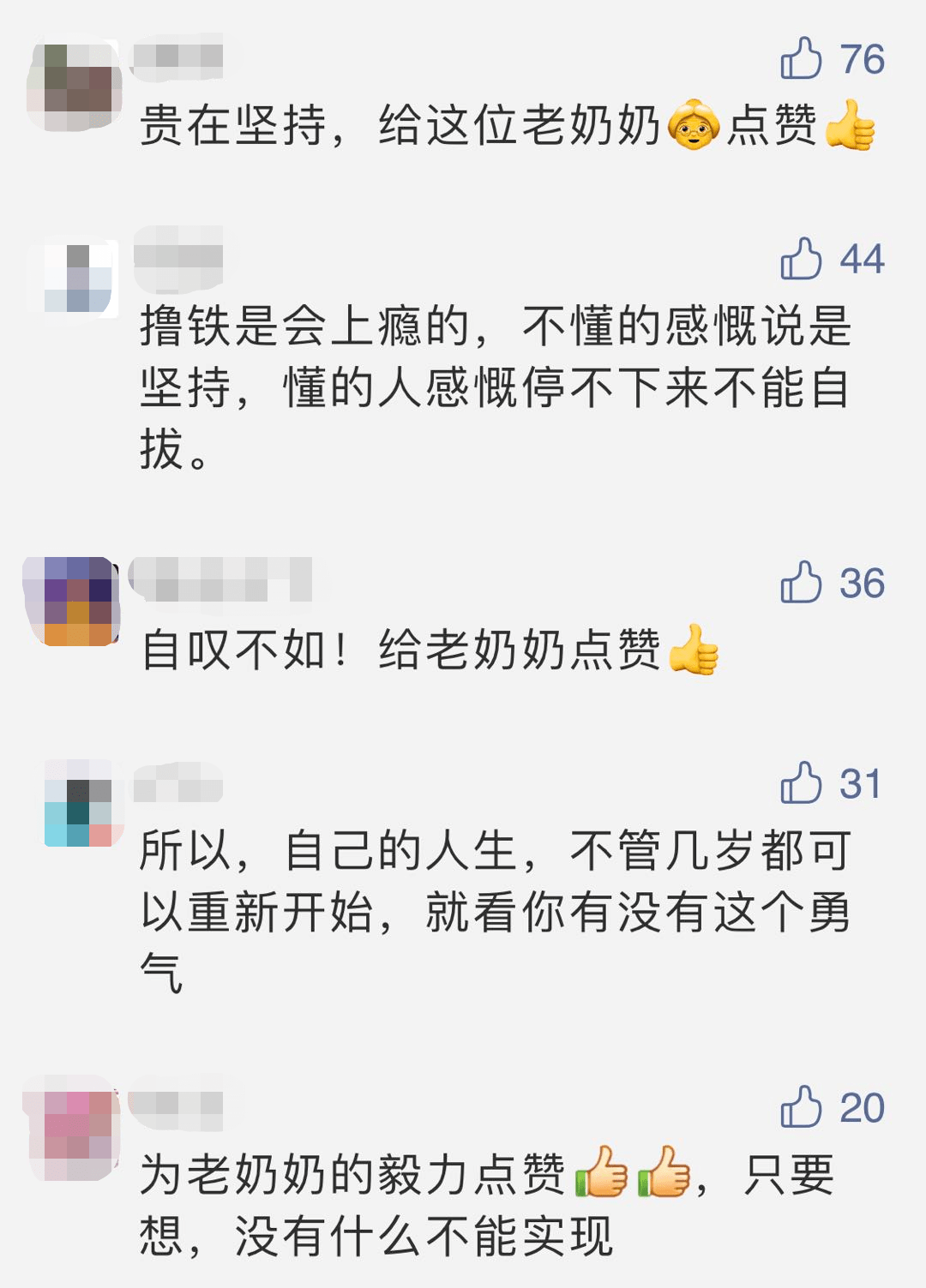Open avatar of the 贵在坚持 commenter
This screenshot has height=1288, width=926.
(x=74, y=87)
